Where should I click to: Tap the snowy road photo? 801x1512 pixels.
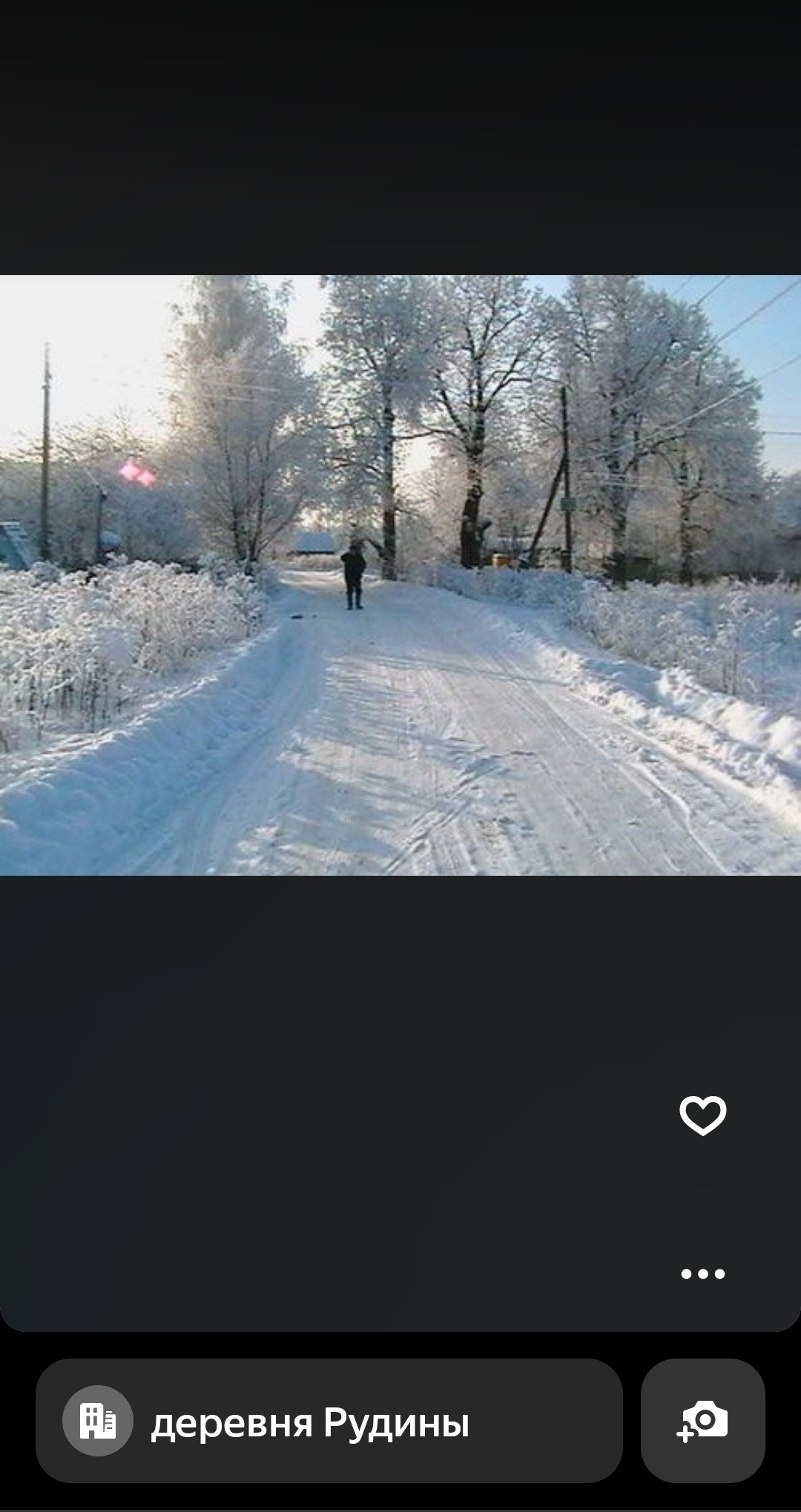[x=400, y=575]
